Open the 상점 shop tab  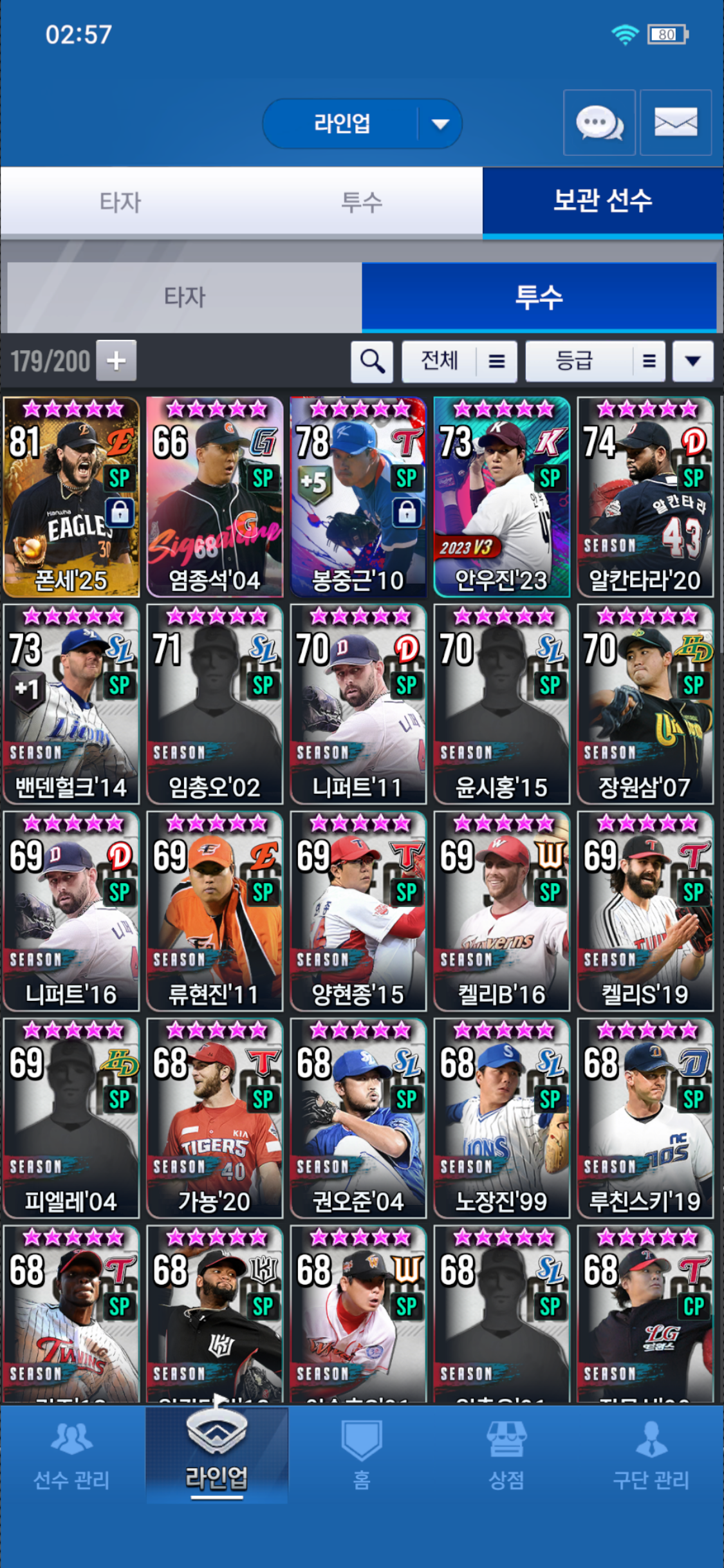[x=506, y=1455]
